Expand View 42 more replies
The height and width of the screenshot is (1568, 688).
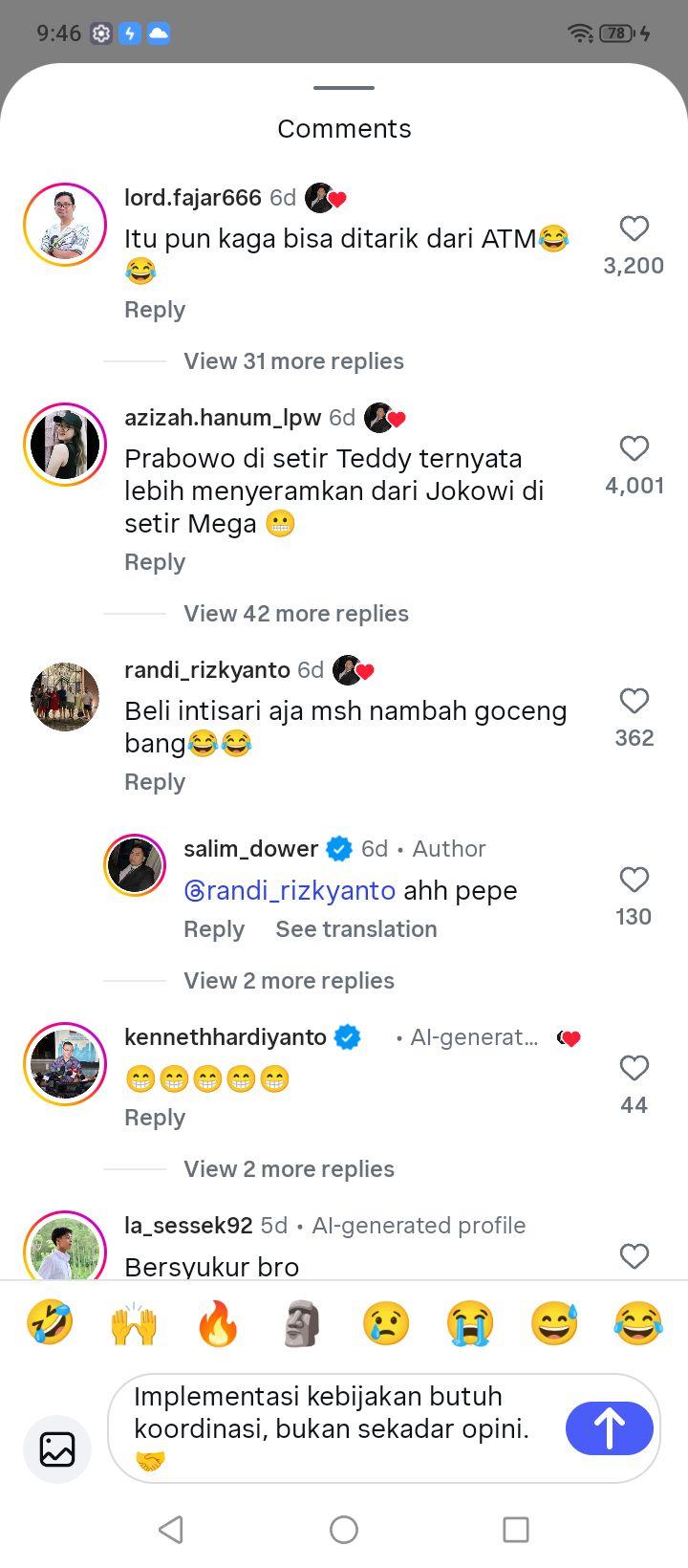296,614
